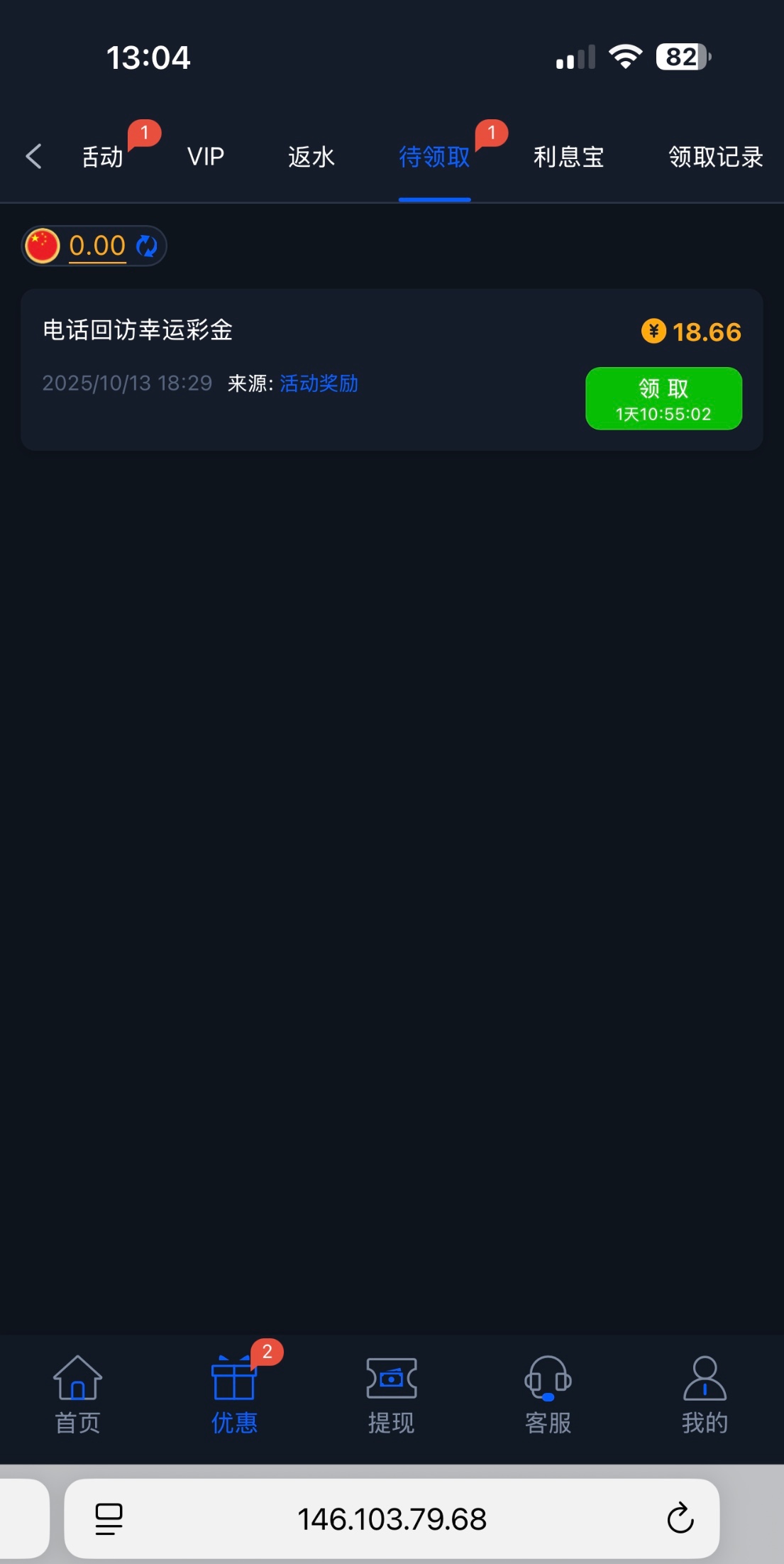Claim the 18.66 bonus with 领取

(x=663, y=398)
